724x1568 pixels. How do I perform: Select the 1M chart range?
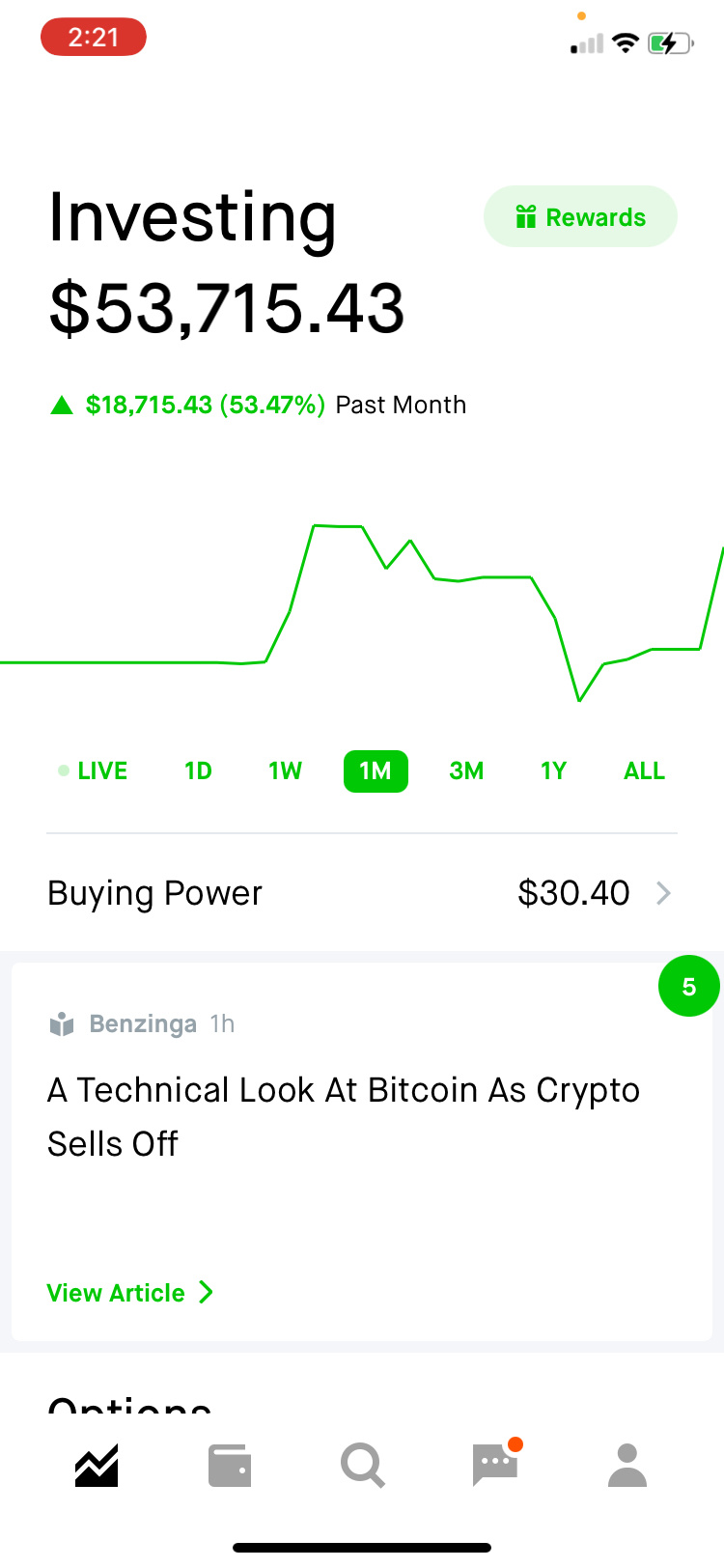coord(376,771)
